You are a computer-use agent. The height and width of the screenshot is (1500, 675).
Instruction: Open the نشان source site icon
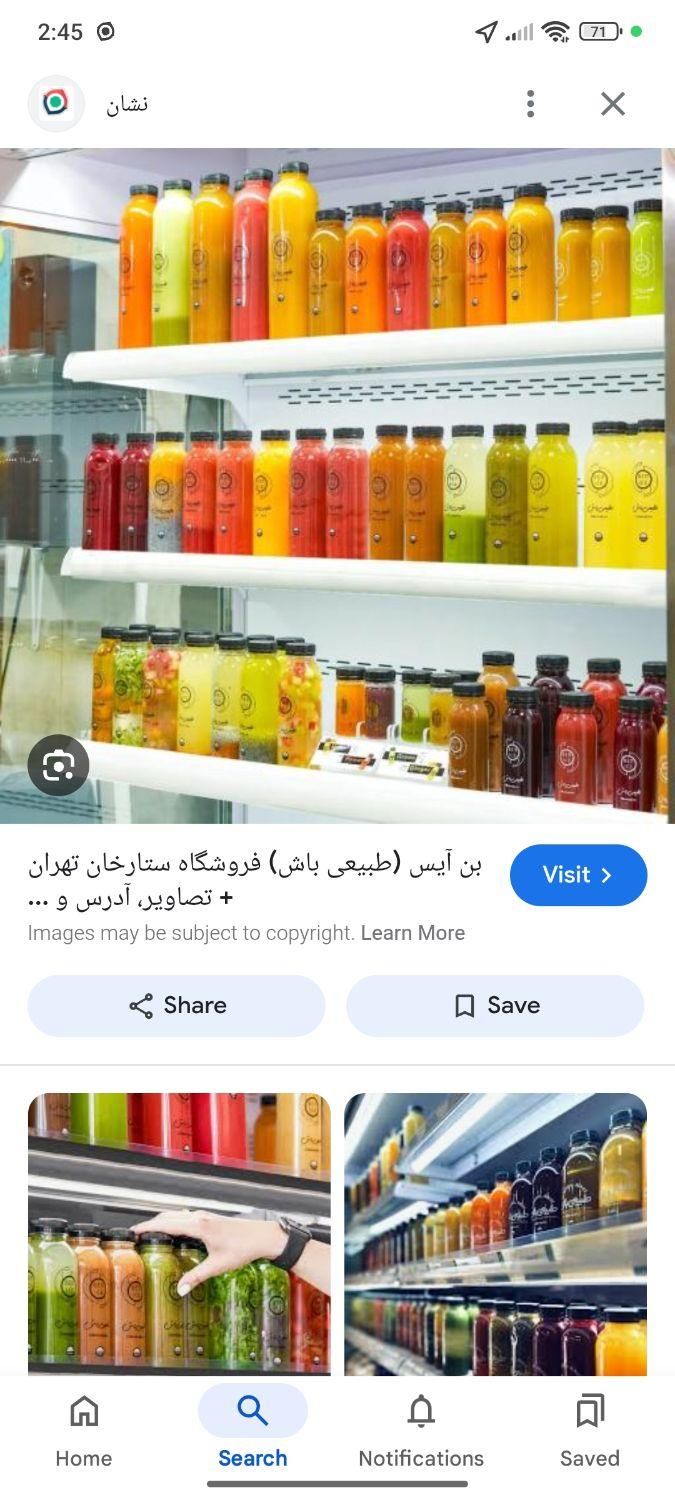point(56,103)
